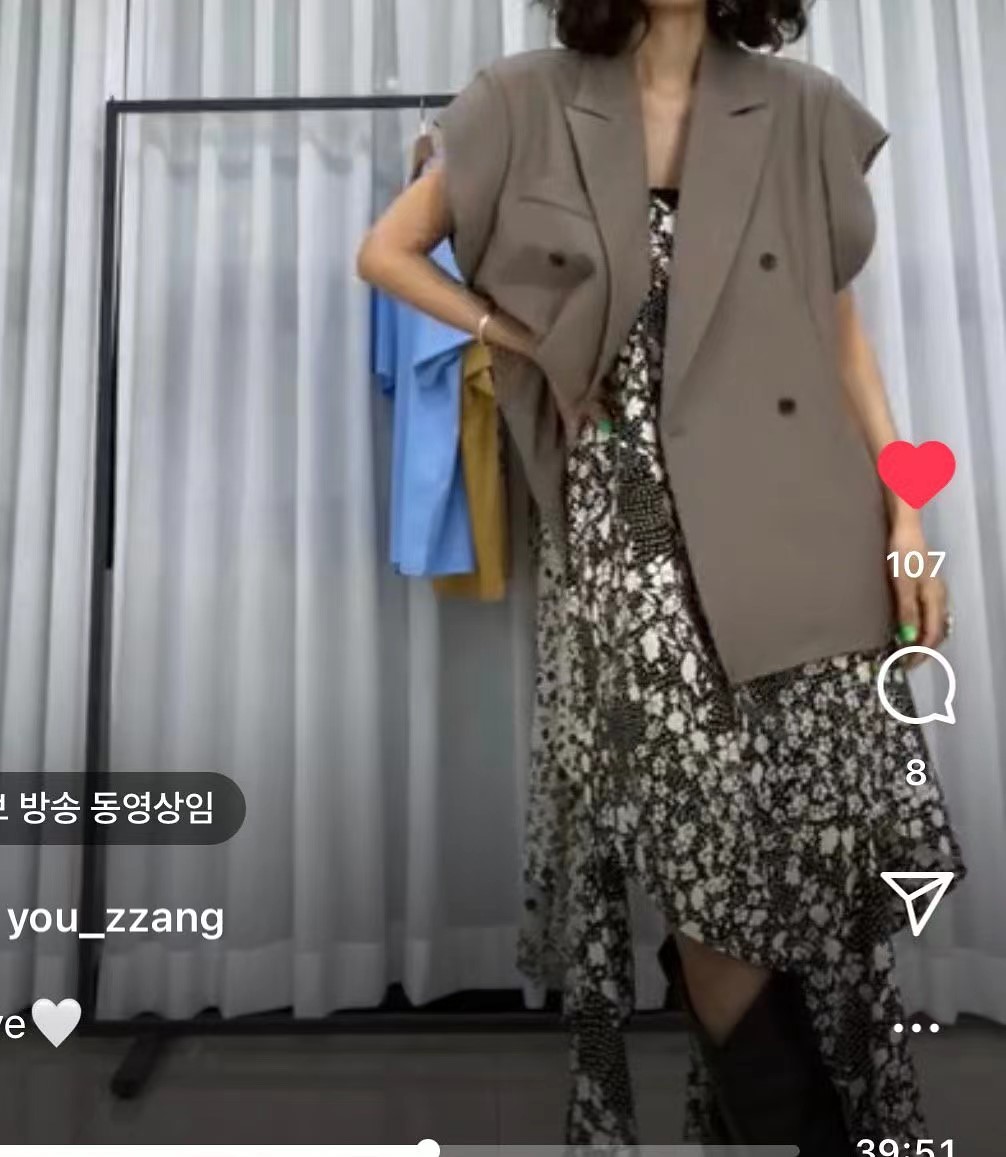1006x1157 pixels.
Task: Open the three-dot more options menu
Action: tap(916, 1028)
